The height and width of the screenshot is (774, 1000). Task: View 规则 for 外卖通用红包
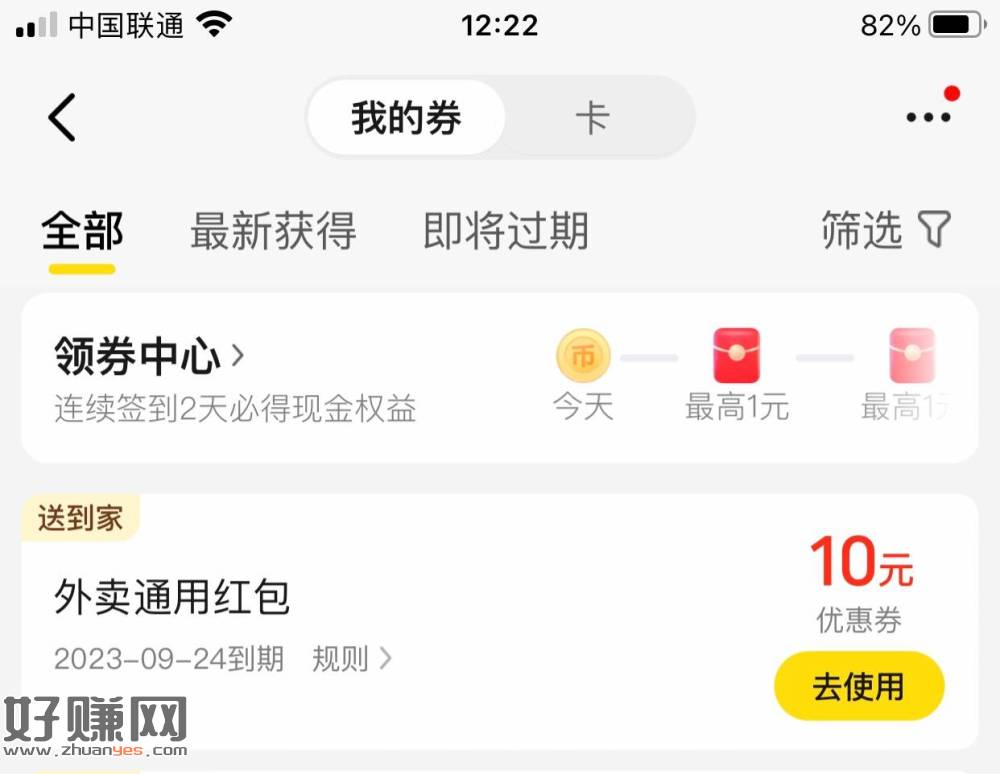351,659
